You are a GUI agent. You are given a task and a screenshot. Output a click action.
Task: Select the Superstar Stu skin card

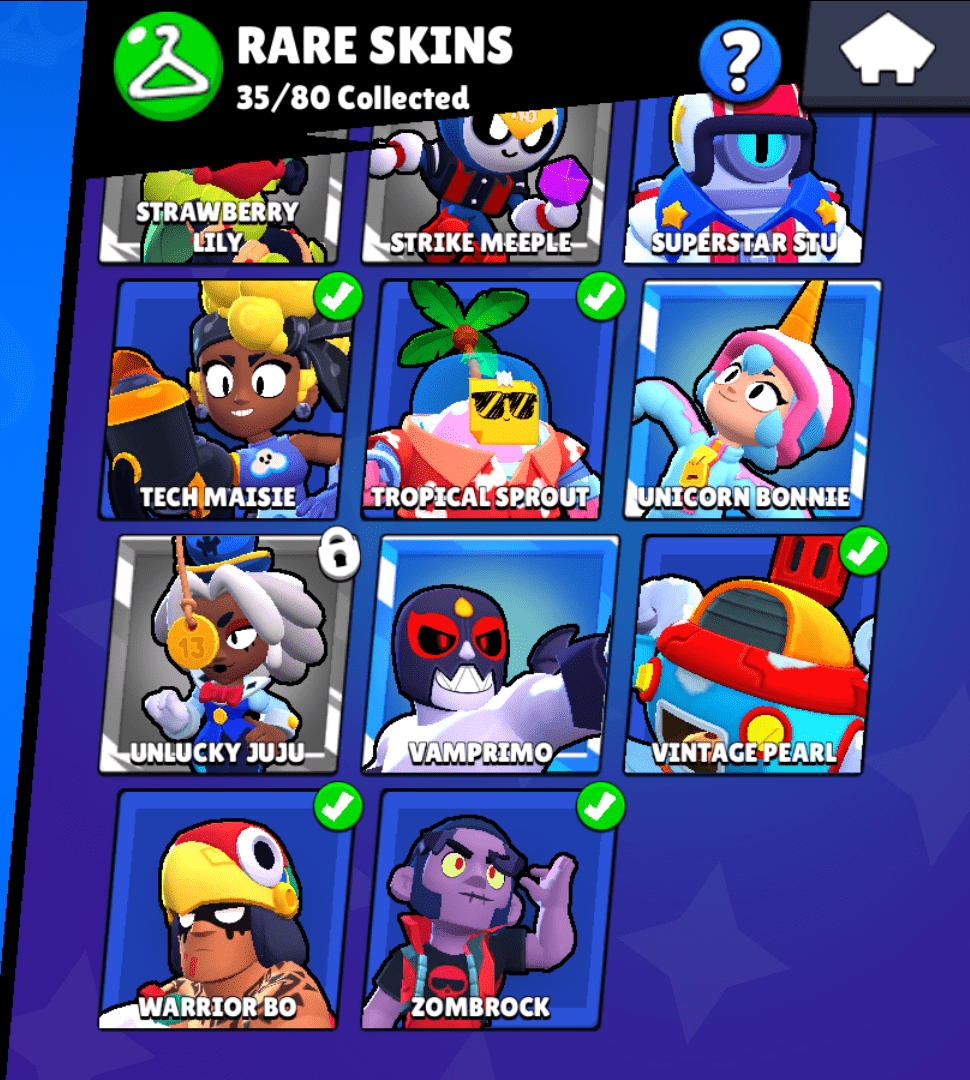745,200
